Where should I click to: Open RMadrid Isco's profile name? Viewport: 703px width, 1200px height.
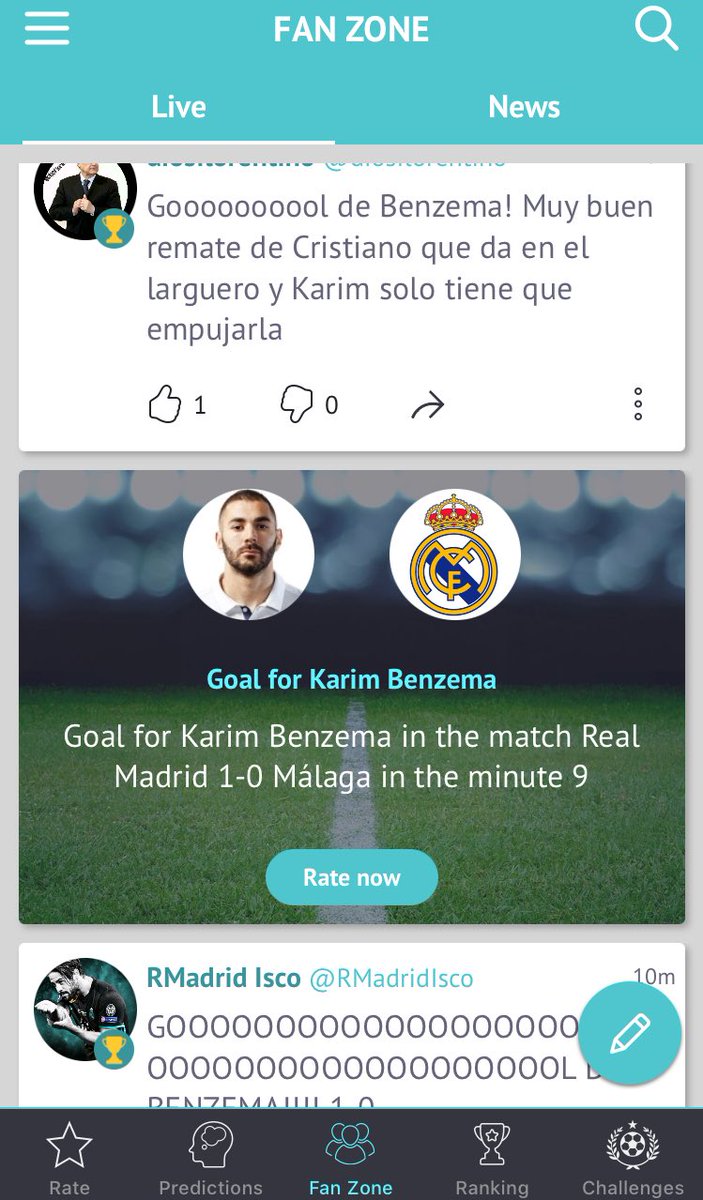pos(224,977)
